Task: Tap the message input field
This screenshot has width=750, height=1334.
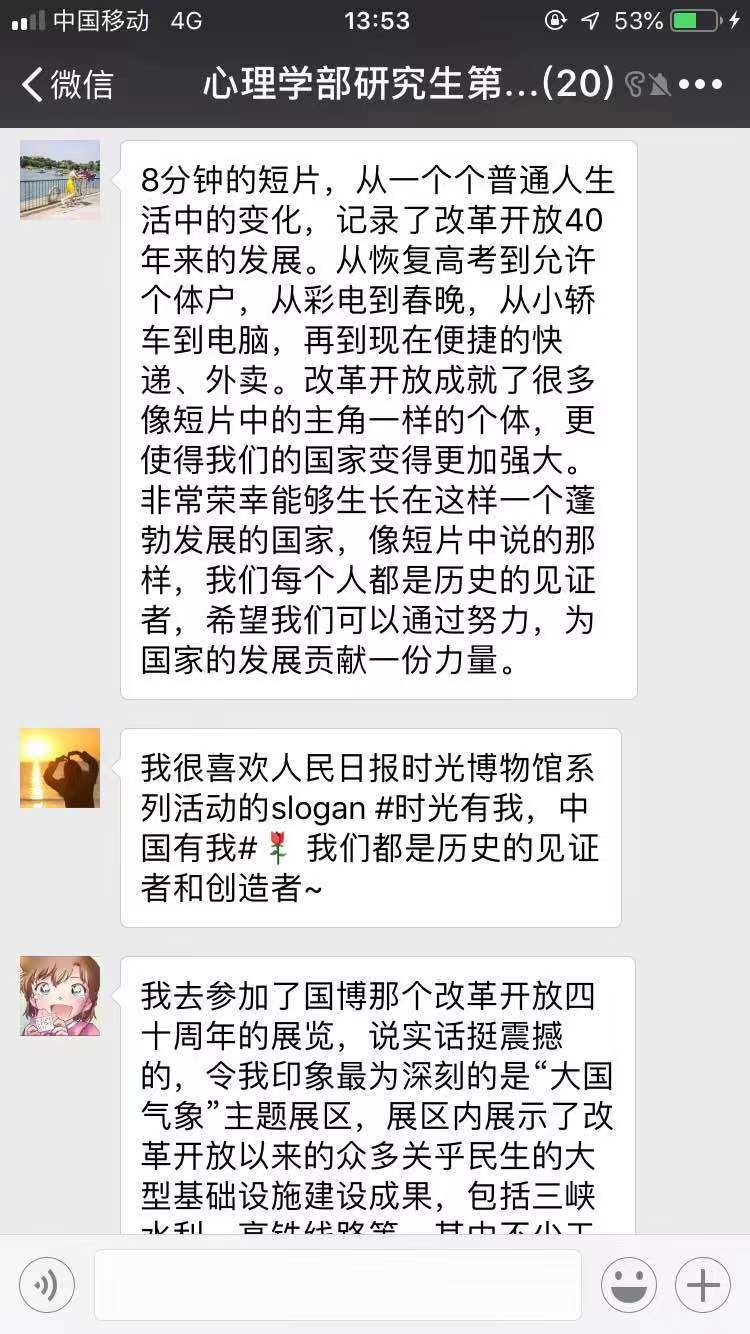Action: pos(340,1285)
